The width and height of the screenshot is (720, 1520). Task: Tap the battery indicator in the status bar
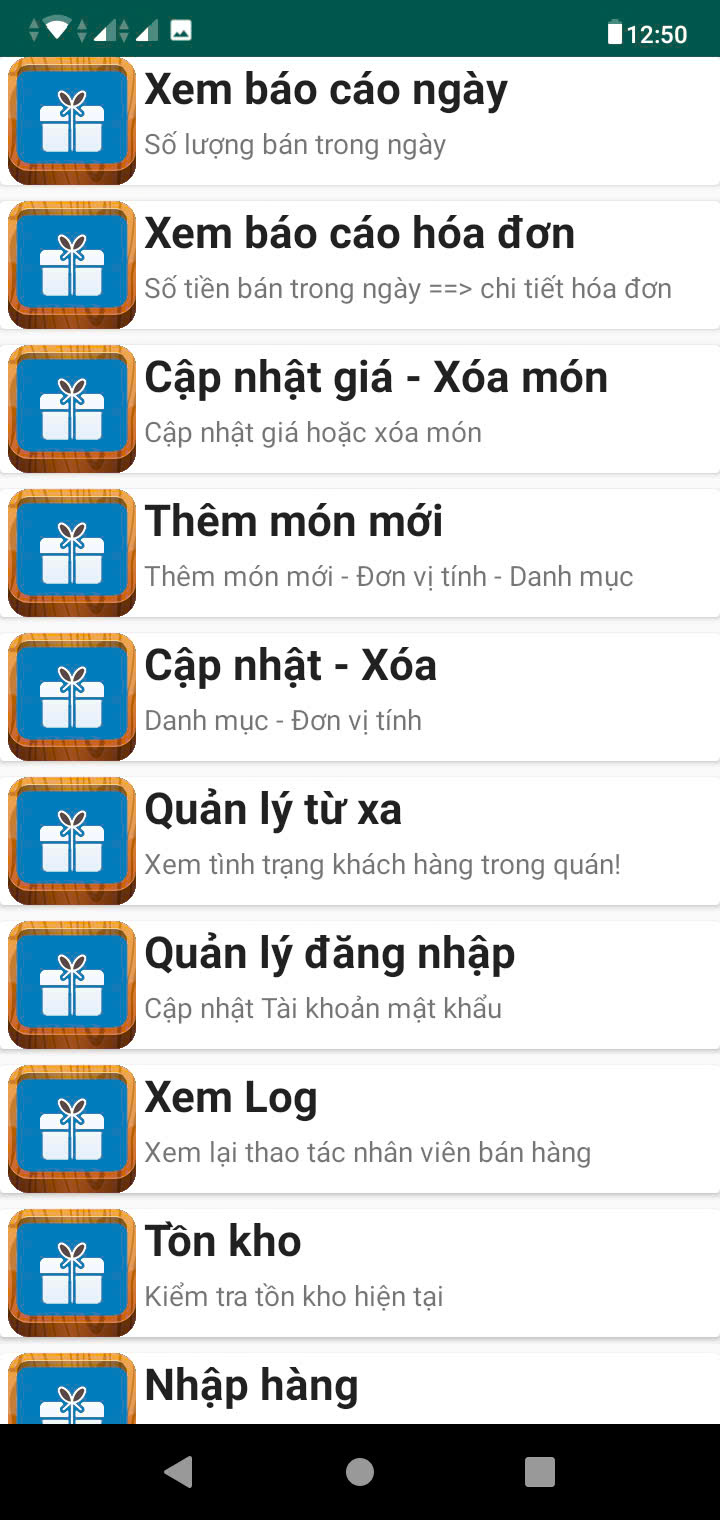point(613,32)
